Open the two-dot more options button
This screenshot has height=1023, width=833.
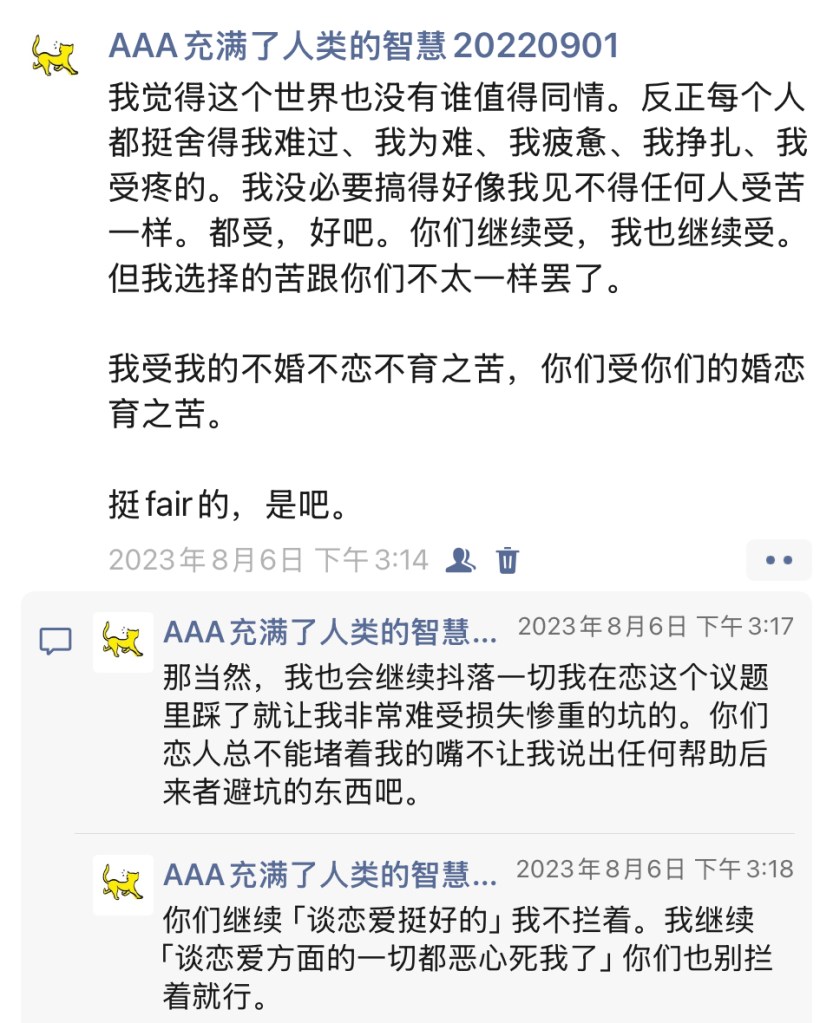pyautogui.click(x=778, y=560)
